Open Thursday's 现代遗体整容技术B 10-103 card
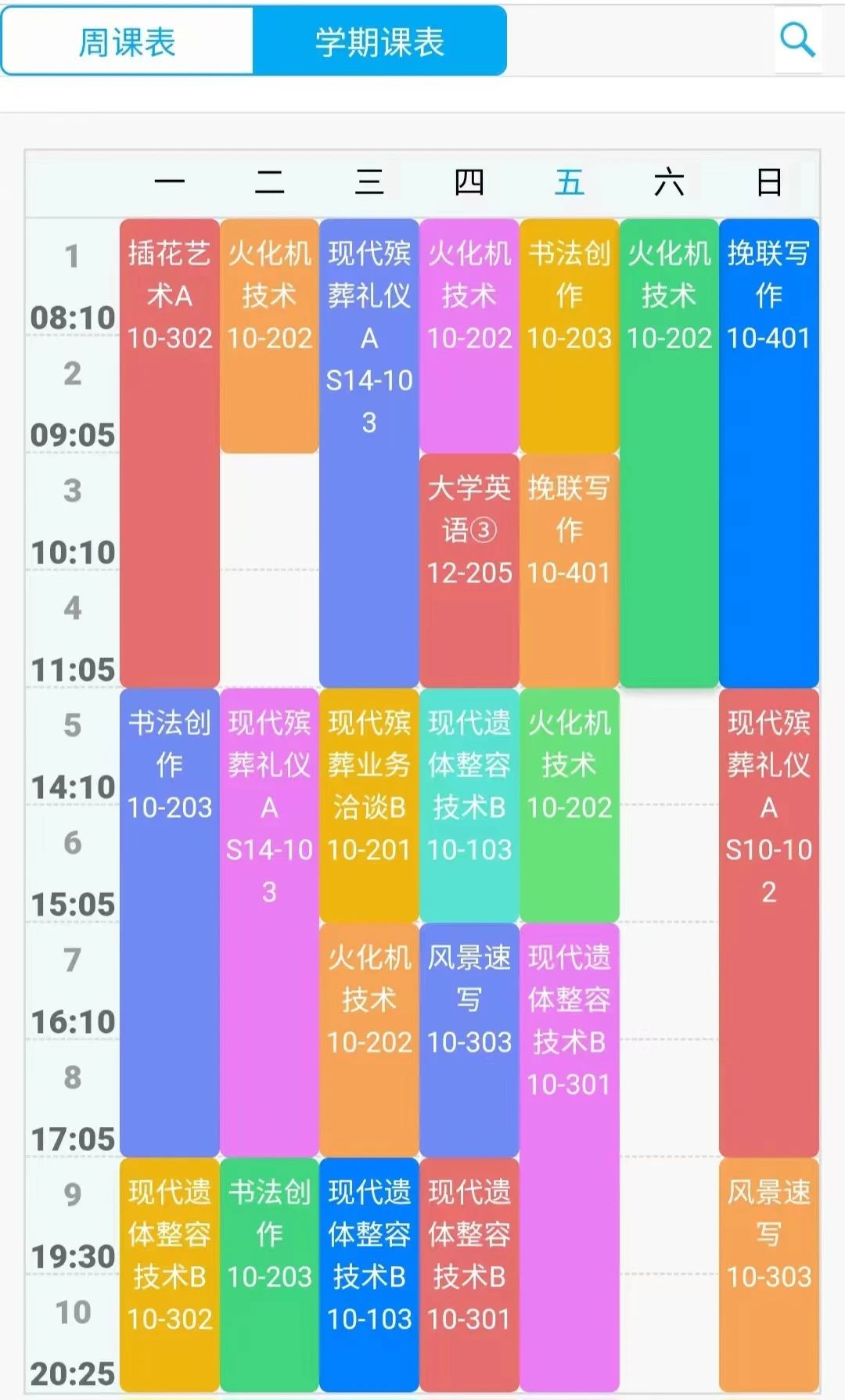845x1400 pixels. coord(469,804)
